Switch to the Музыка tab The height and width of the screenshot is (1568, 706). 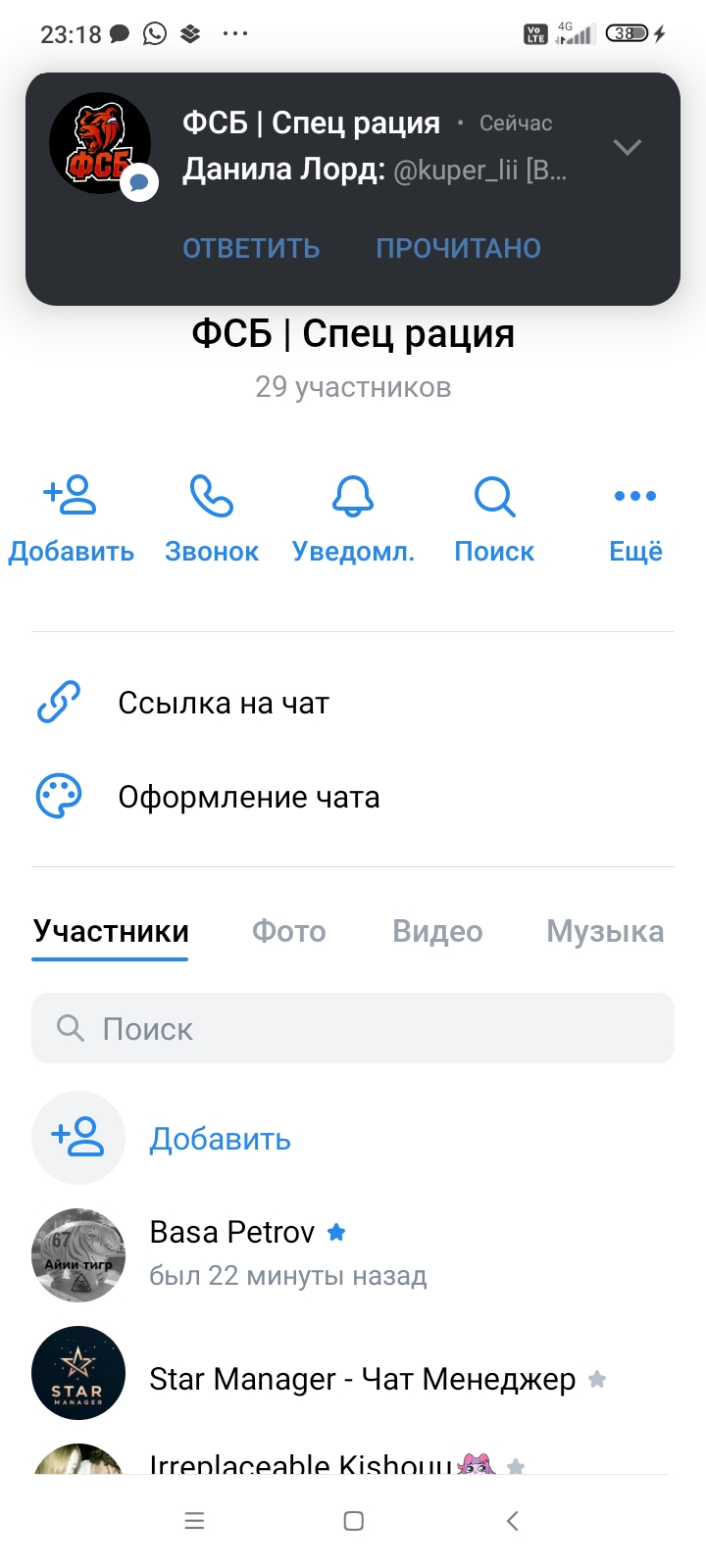coord(605,931)
